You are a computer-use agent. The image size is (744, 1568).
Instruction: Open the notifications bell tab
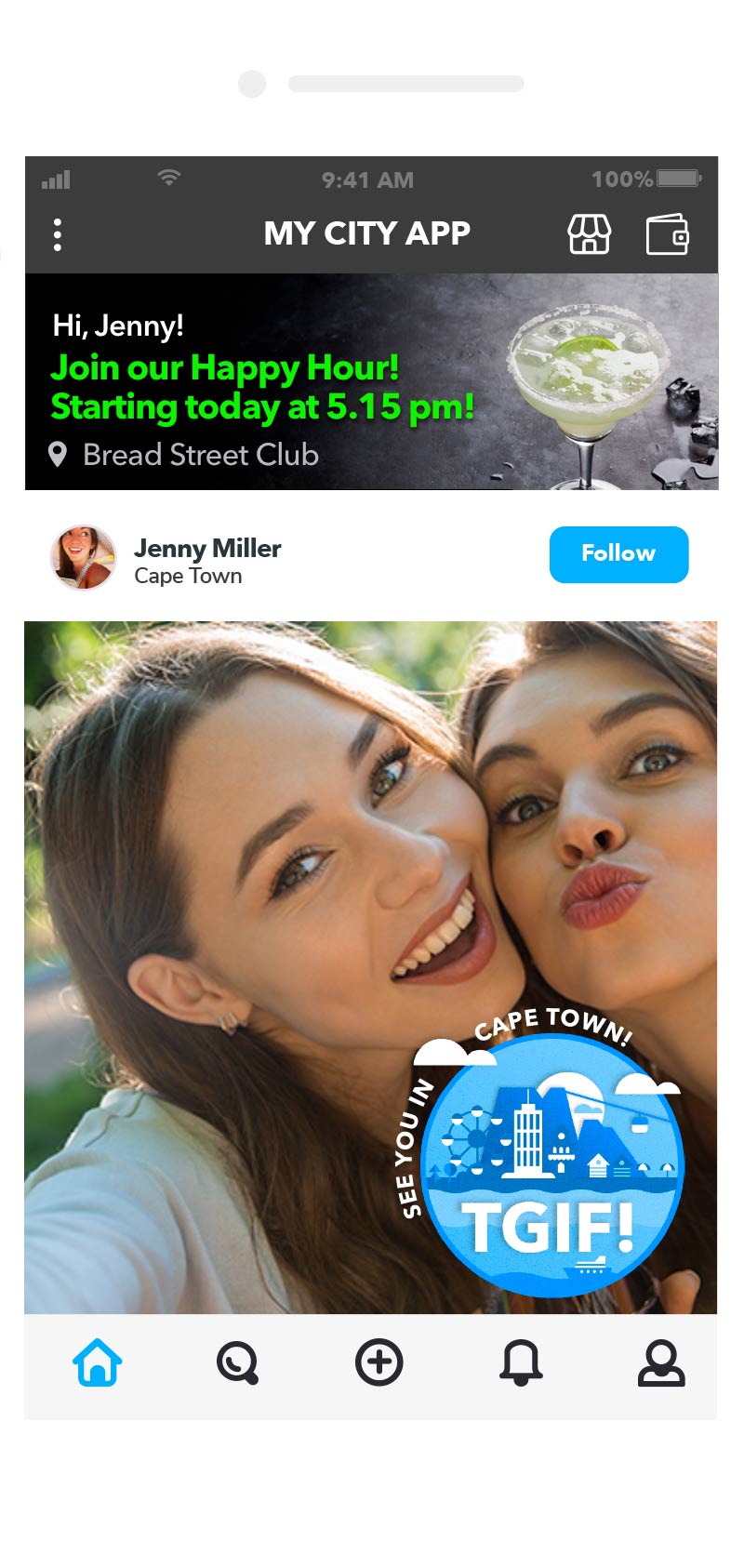(521, 1363)
